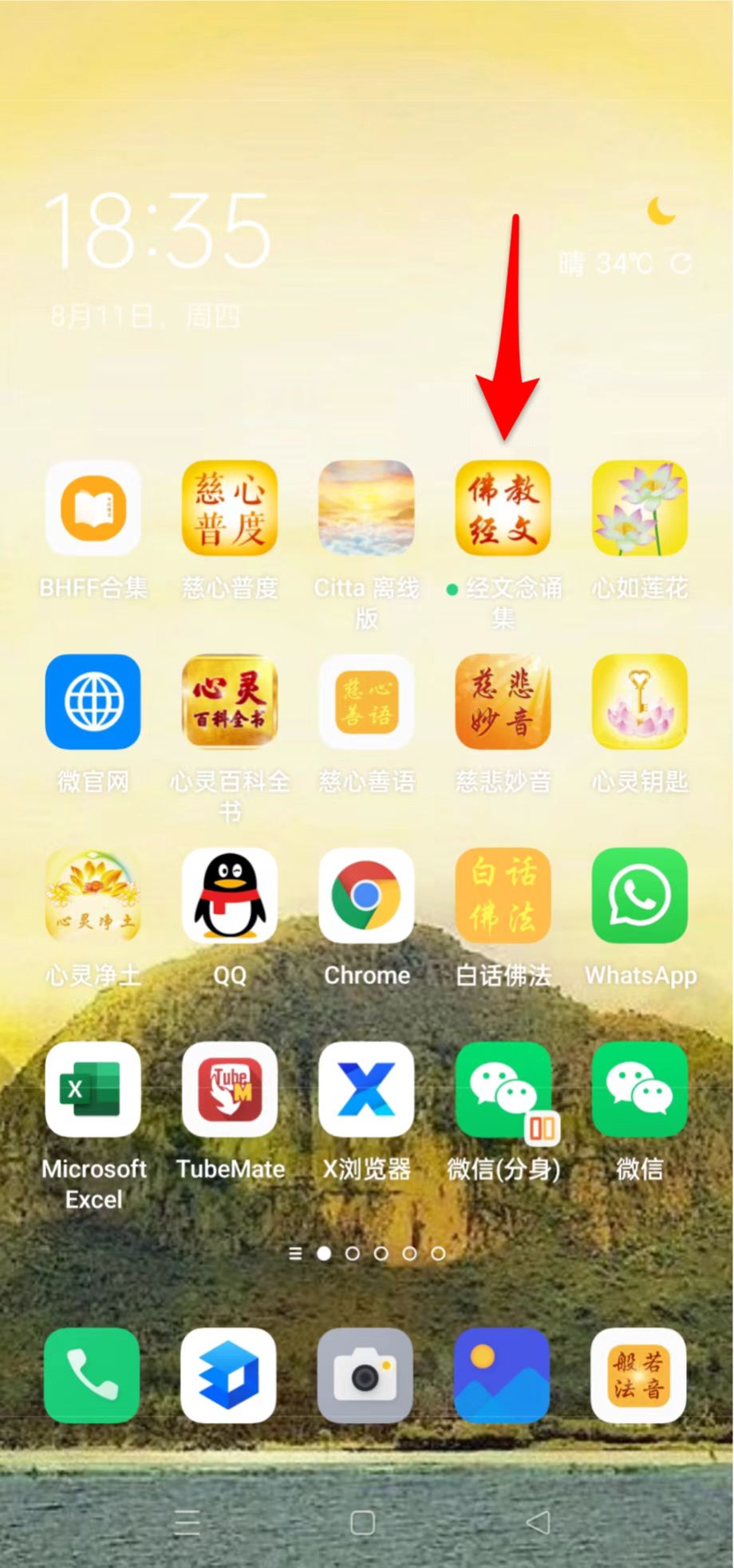Launch BHFF合集 app
Viewport: 734px width, 1568px height.
tap(93, 508)
